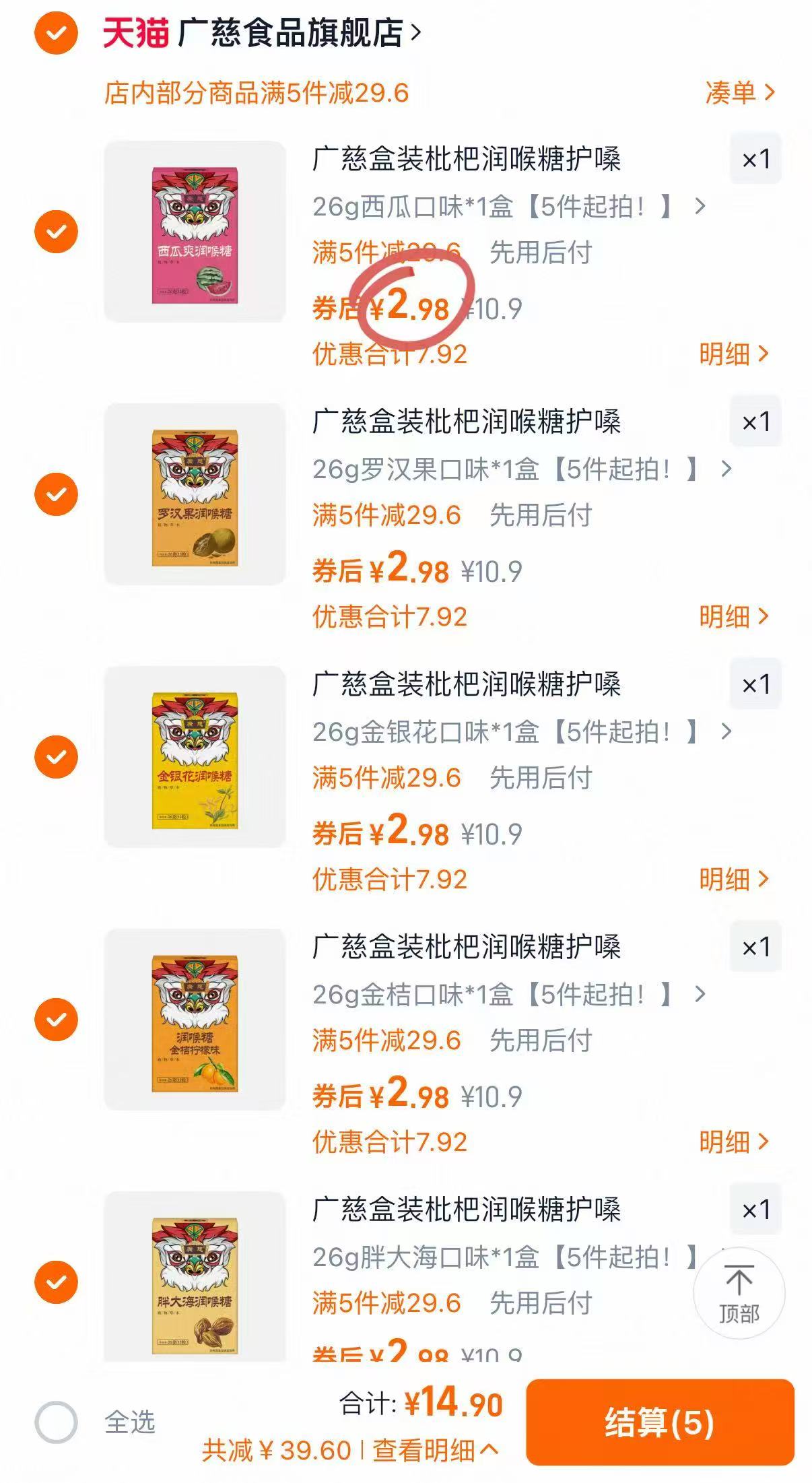Open the 西瓜口味 lozenge product thumbnail
This screenshot has height=1483, width=812.
point(196,231)
